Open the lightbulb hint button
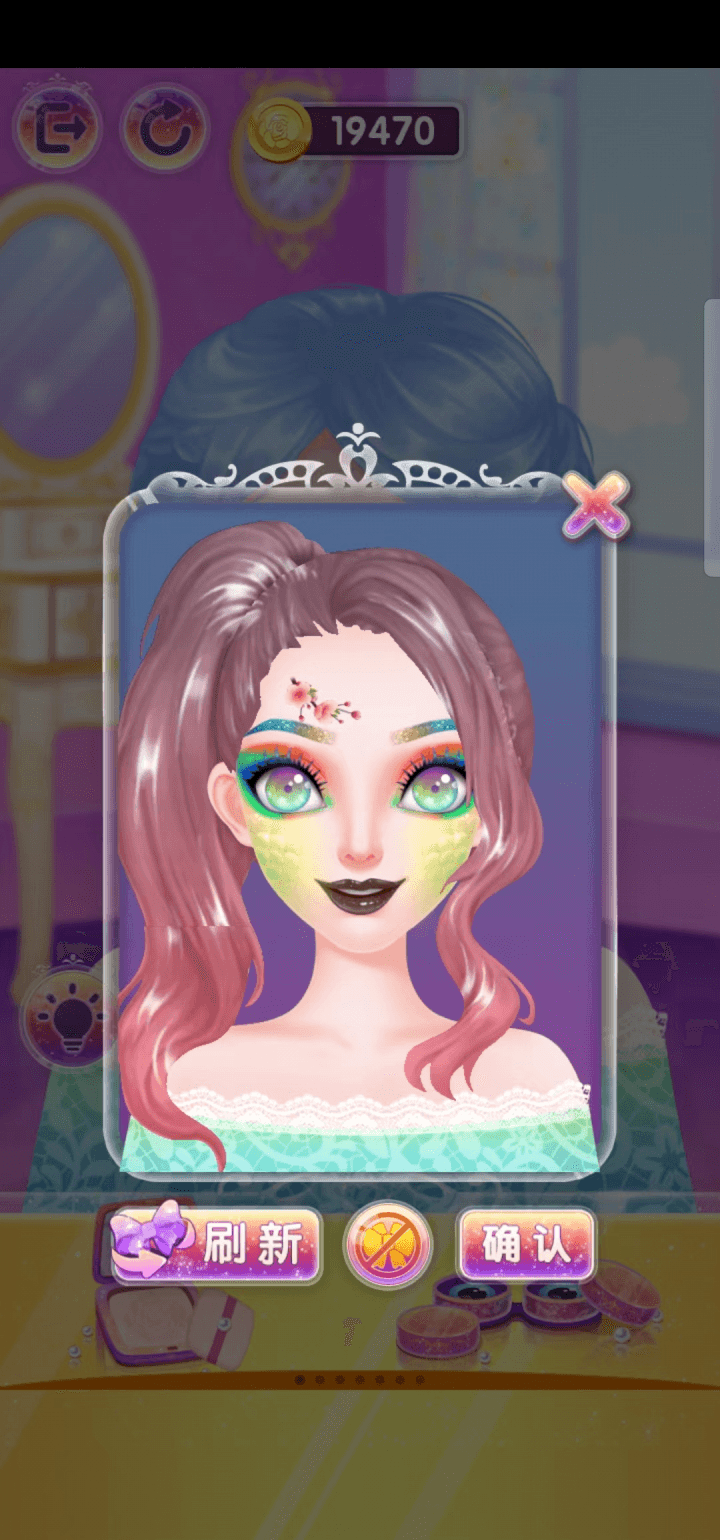This screenshot has width=720, height=1540. pyautogui.click(x=68, y=1017)
